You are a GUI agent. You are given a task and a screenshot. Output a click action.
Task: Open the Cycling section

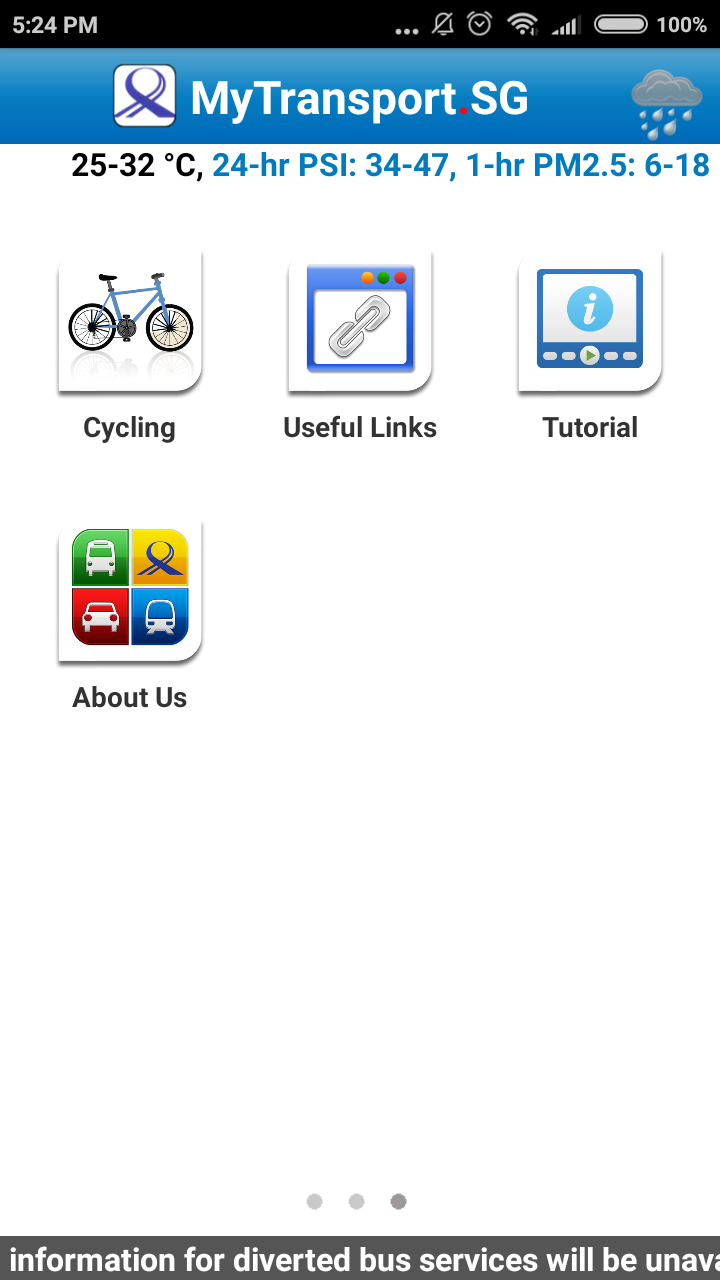pyautogui.click(x=130, y=321)
